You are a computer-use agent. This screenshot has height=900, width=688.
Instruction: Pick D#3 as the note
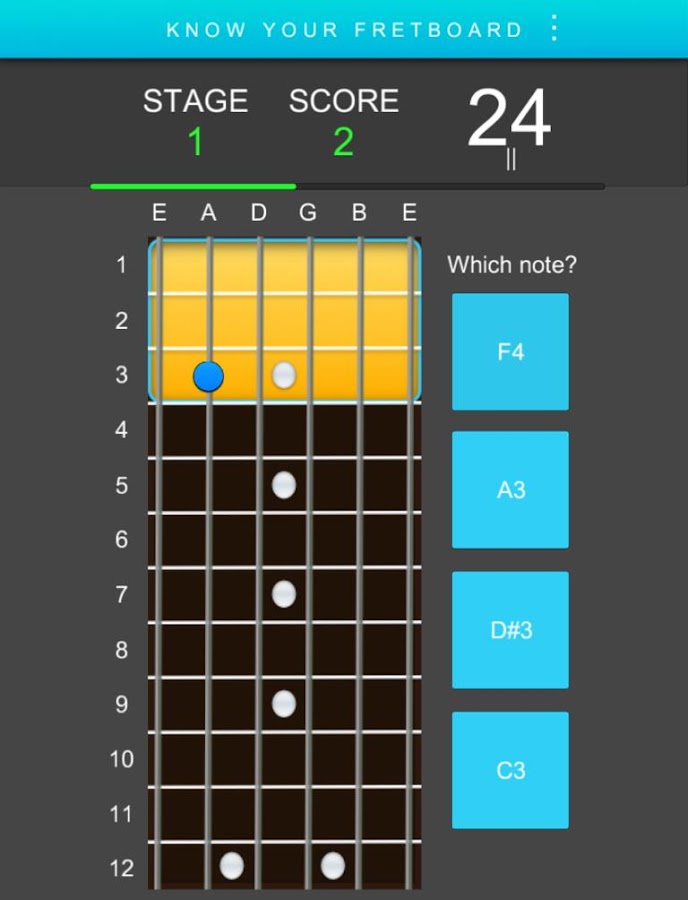510,630
